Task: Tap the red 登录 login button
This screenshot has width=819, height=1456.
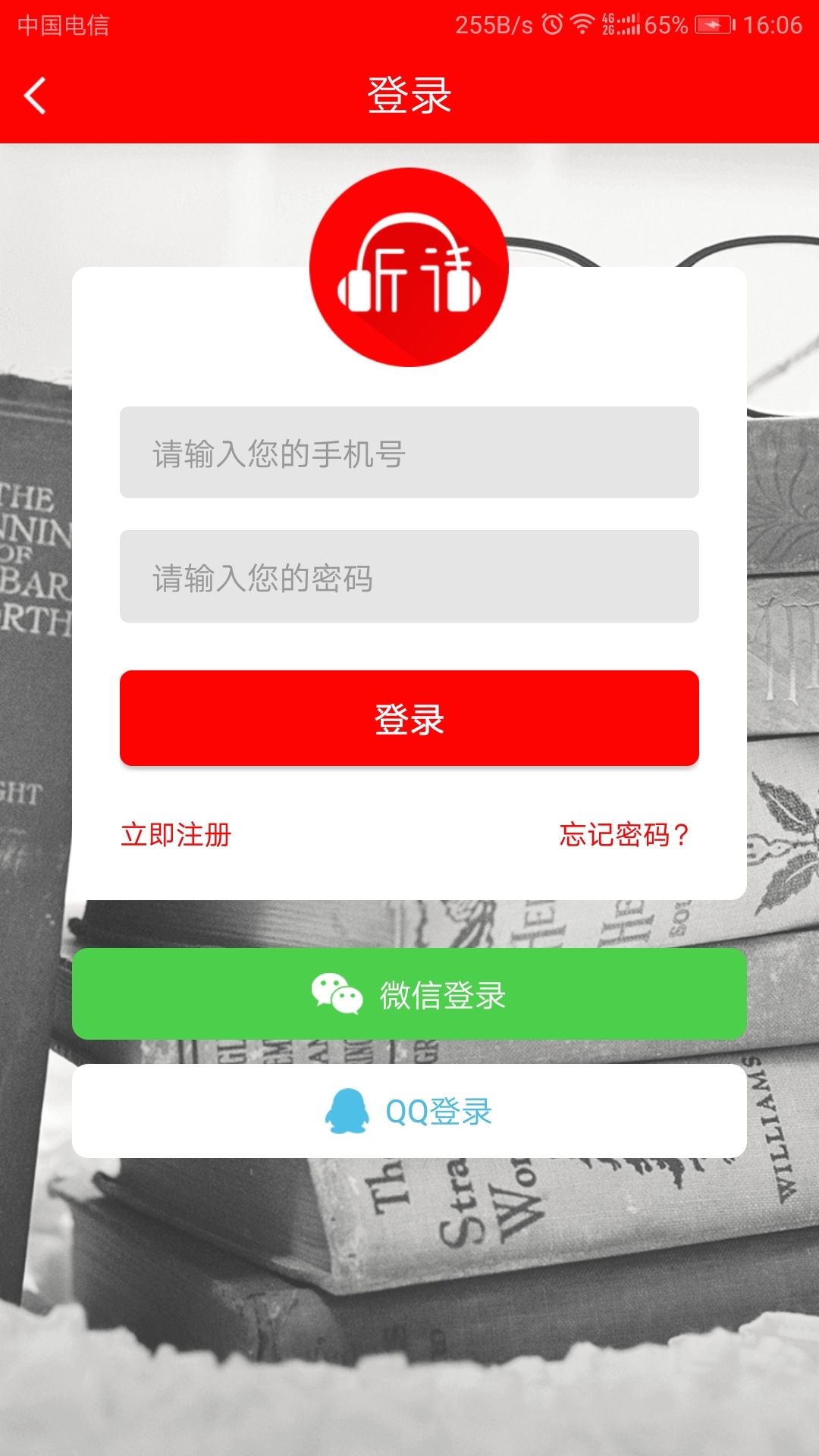Action: [x=409, y=718]
